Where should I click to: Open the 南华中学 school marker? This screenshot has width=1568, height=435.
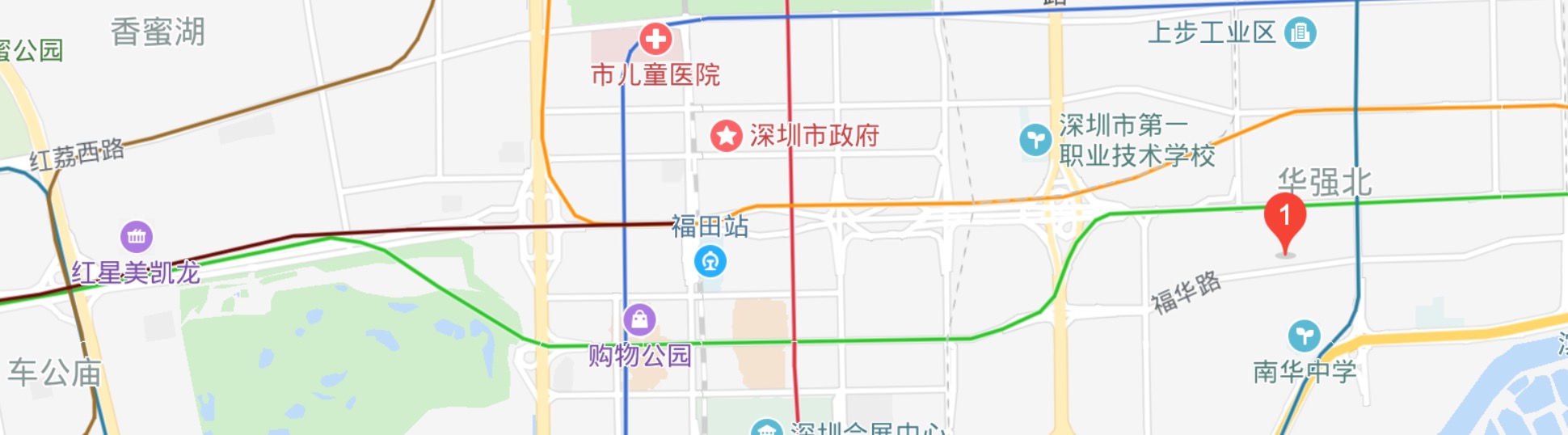tap(1304, 336)
